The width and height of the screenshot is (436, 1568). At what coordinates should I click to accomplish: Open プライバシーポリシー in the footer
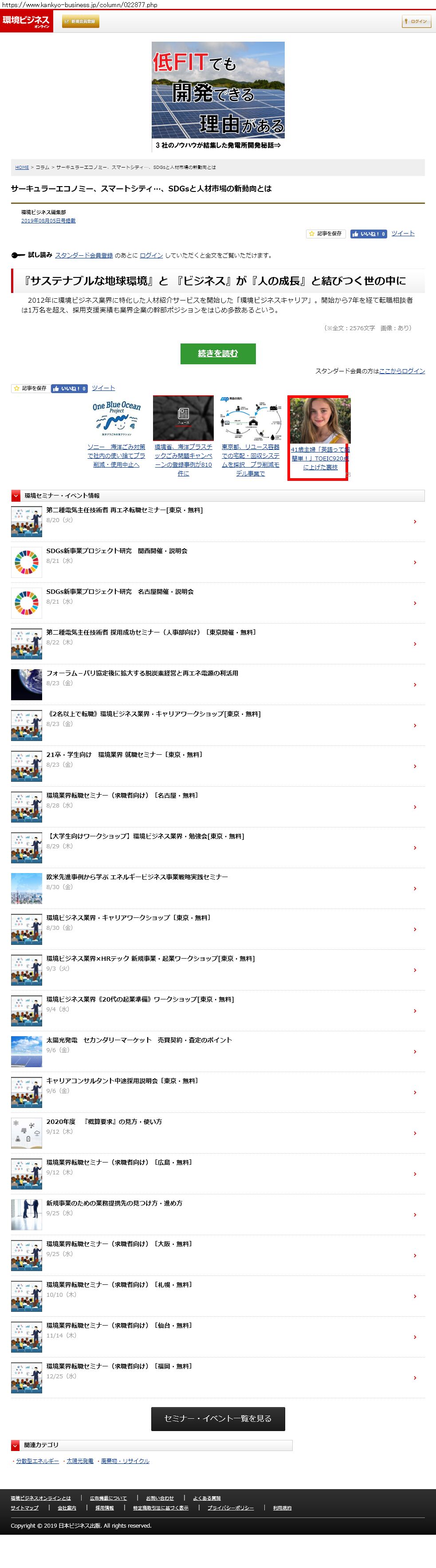pyautogui.click(x=230, y=1508)
